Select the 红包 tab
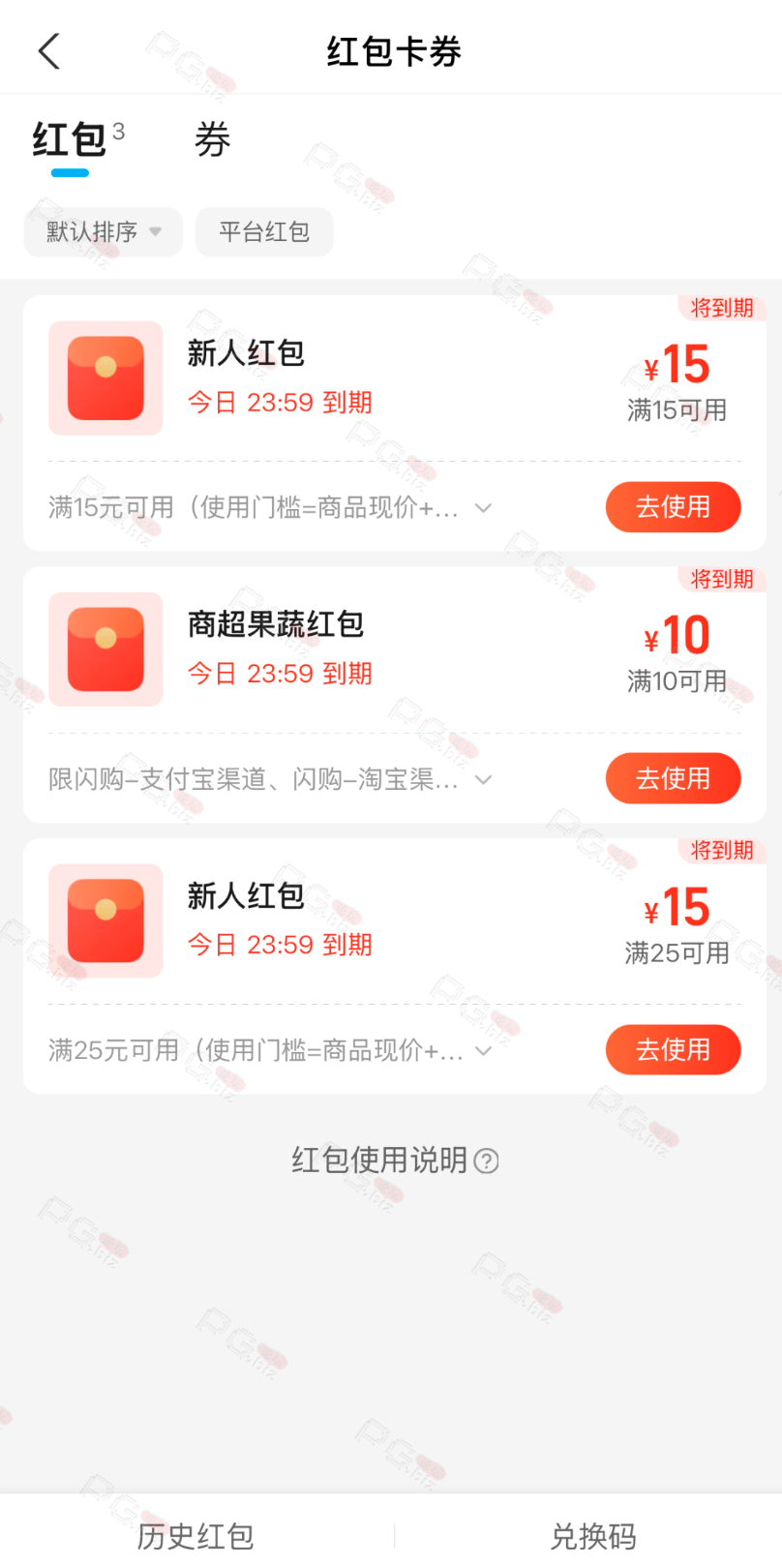Viewport: 782px width, 1568px height. pyautogui.click(x=70, y=141)
